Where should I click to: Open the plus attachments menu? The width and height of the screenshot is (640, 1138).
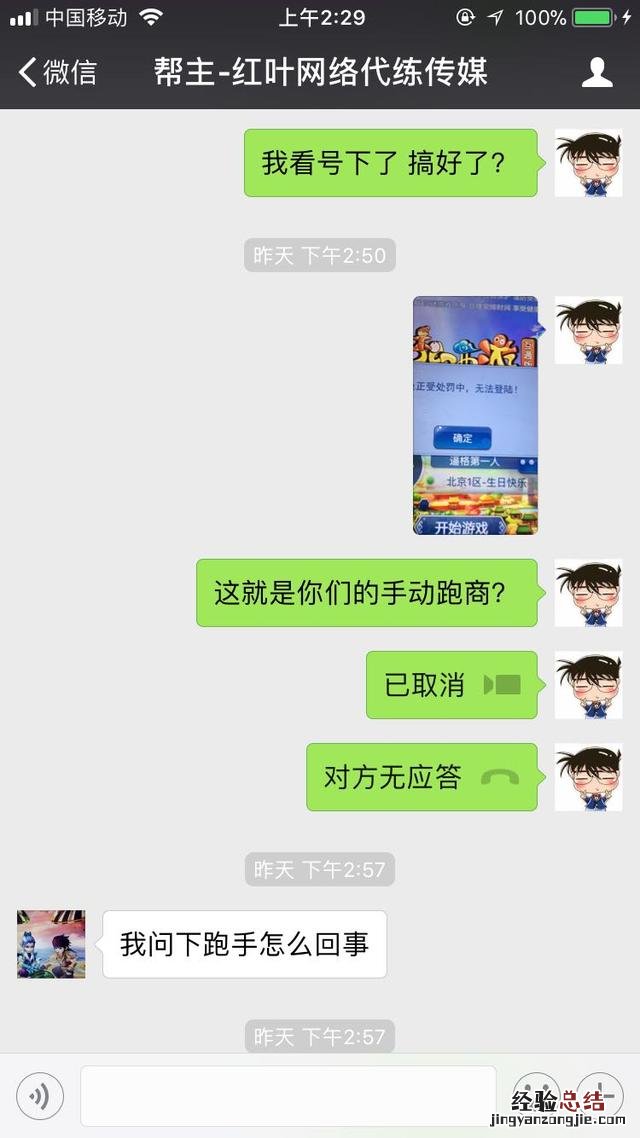(602, 1096)
